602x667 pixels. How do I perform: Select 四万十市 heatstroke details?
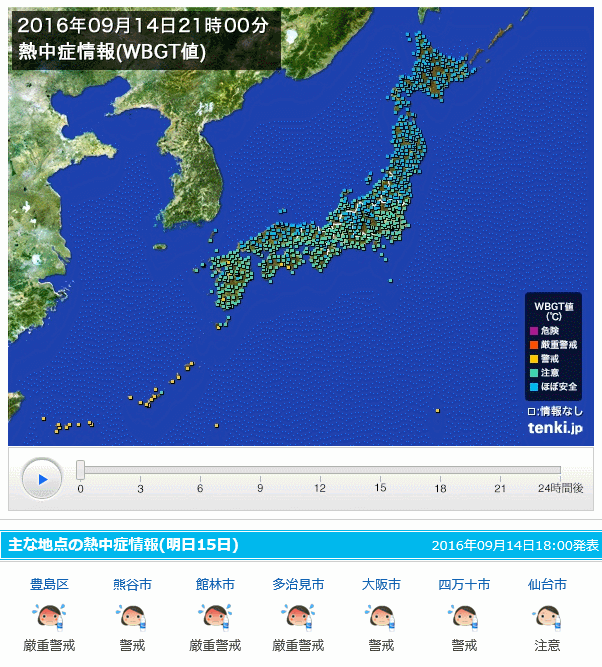(464, 584)
